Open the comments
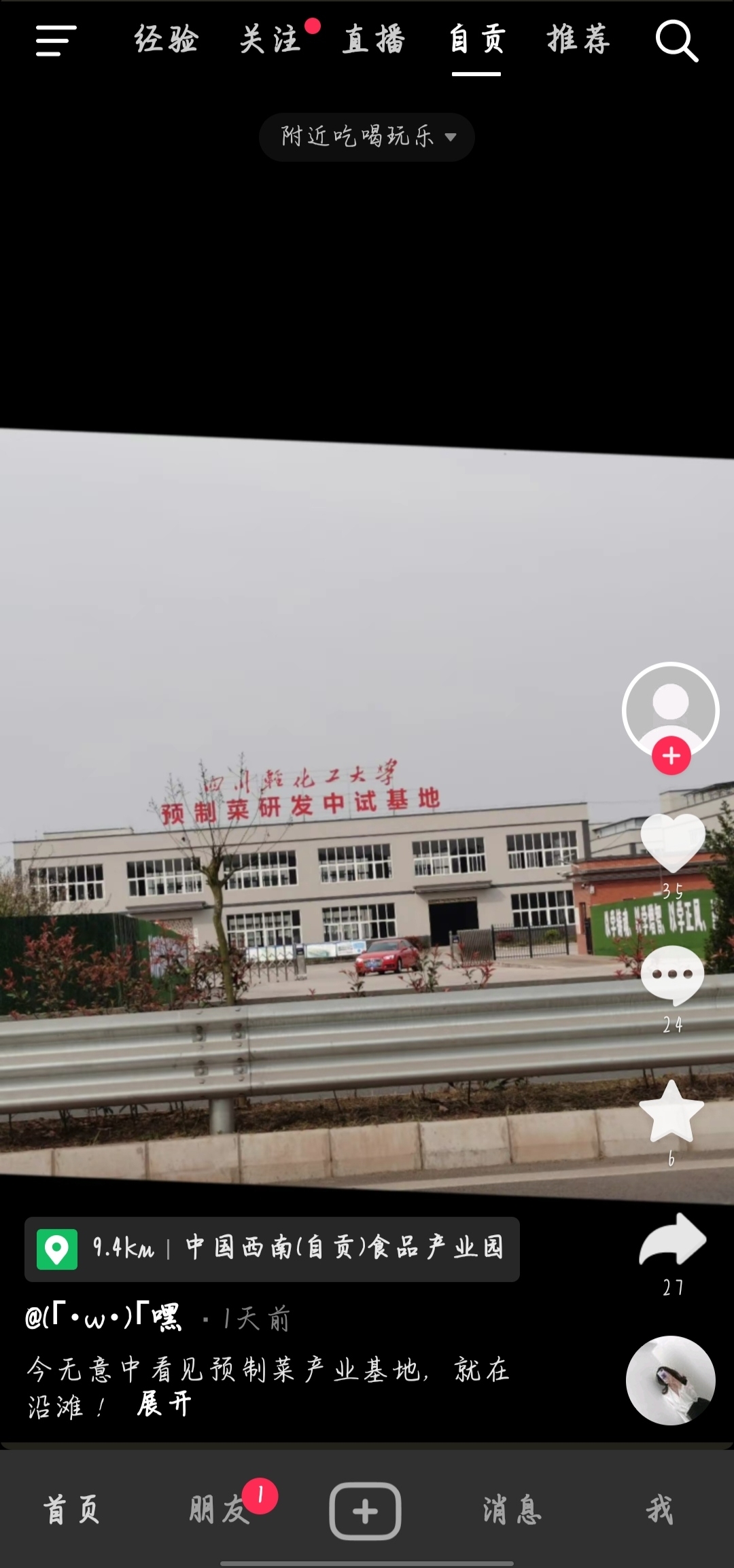Screen dimensions: 734x1568 (x=673, y=976)
